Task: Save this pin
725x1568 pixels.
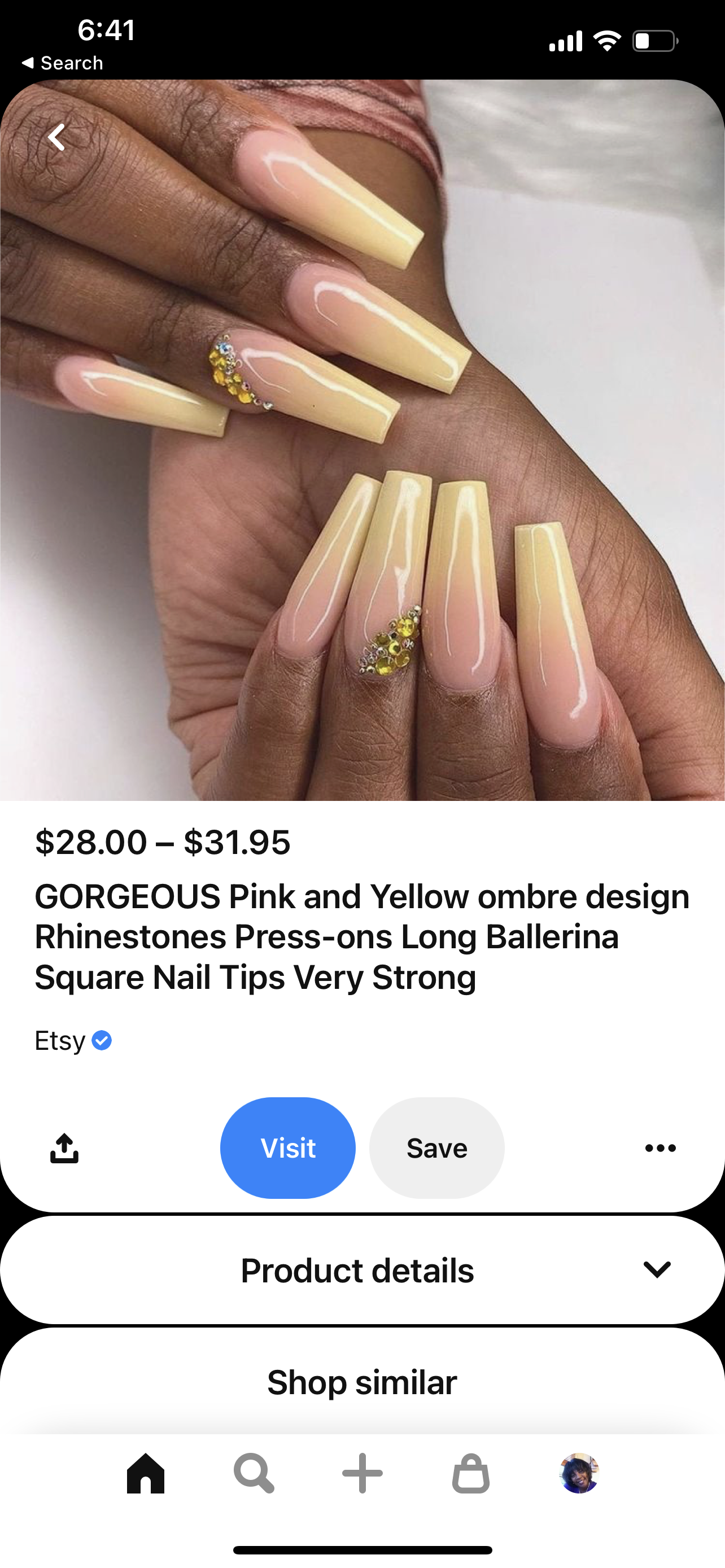Action: [x=437, y=1148]
